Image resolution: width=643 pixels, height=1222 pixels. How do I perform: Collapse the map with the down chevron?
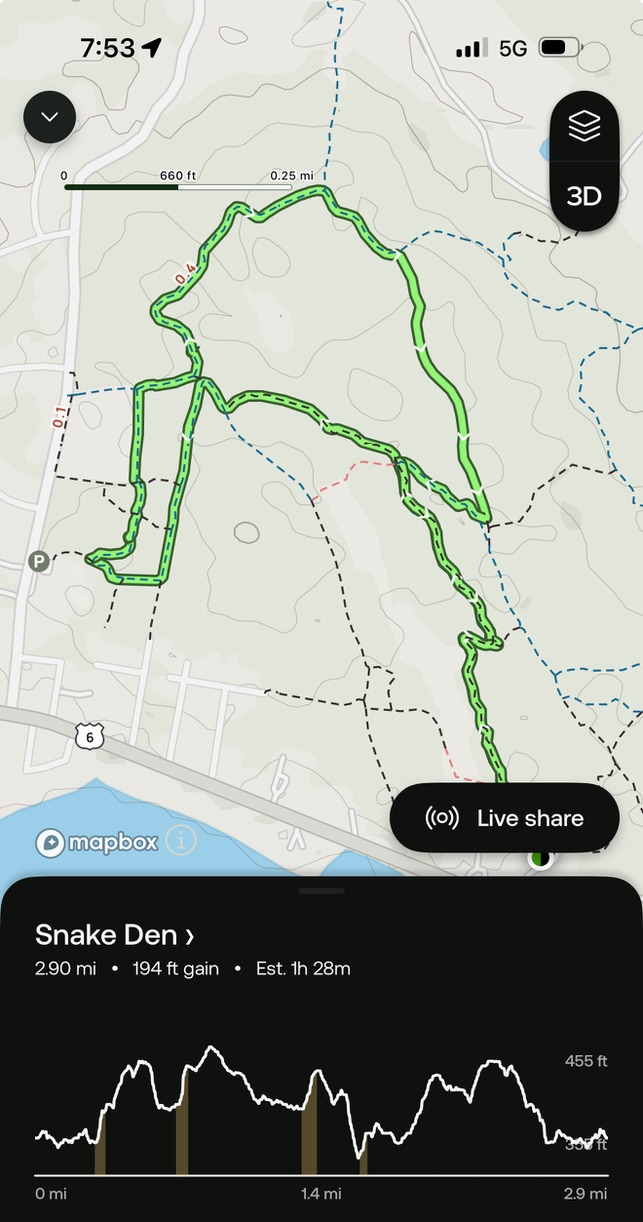[x=50, y=117]
